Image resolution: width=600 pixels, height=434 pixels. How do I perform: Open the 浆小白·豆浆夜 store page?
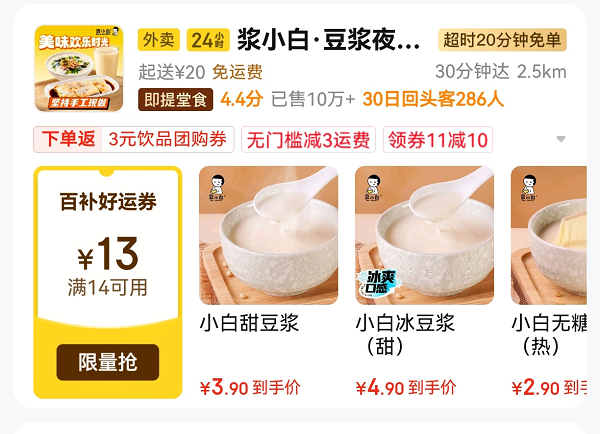329,41
